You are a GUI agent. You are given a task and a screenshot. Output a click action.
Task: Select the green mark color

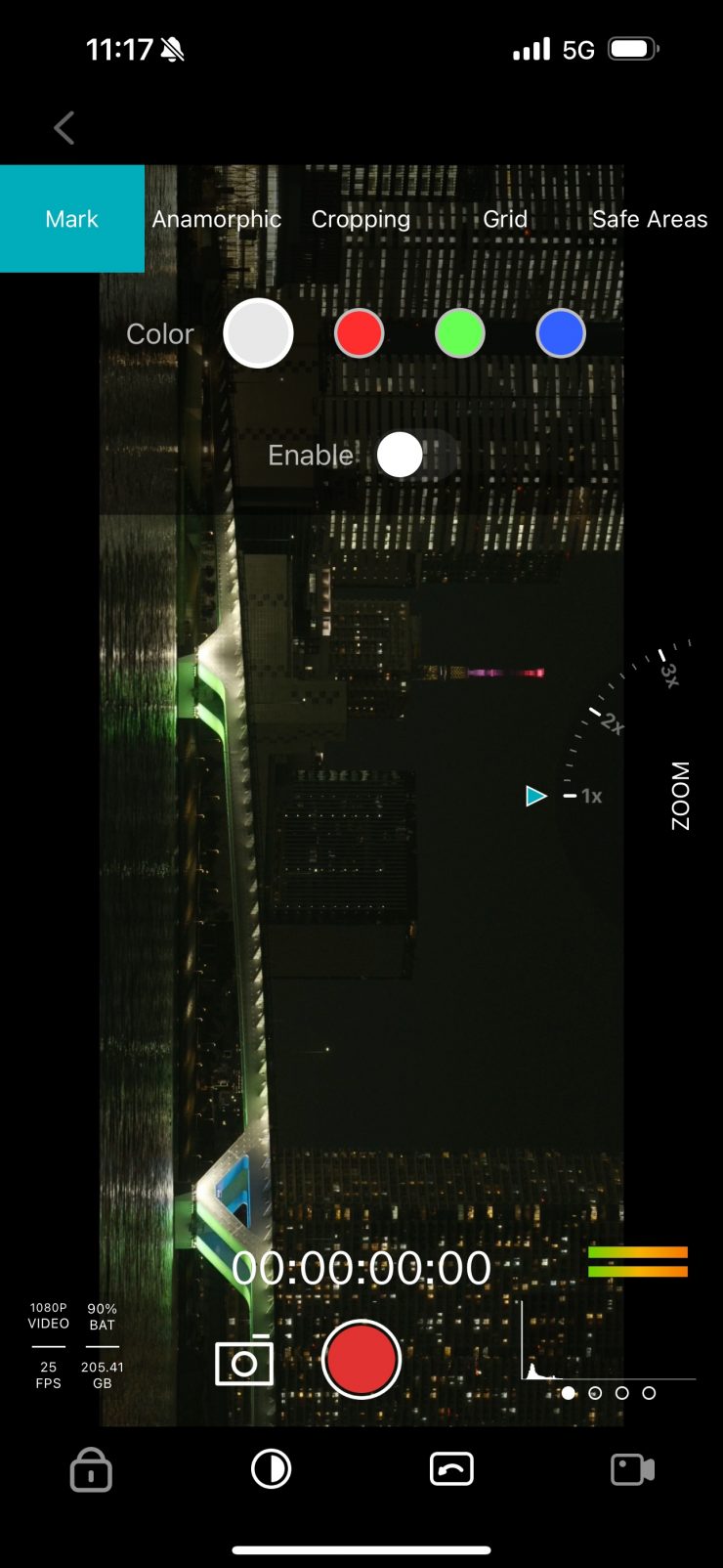[459, 334]
